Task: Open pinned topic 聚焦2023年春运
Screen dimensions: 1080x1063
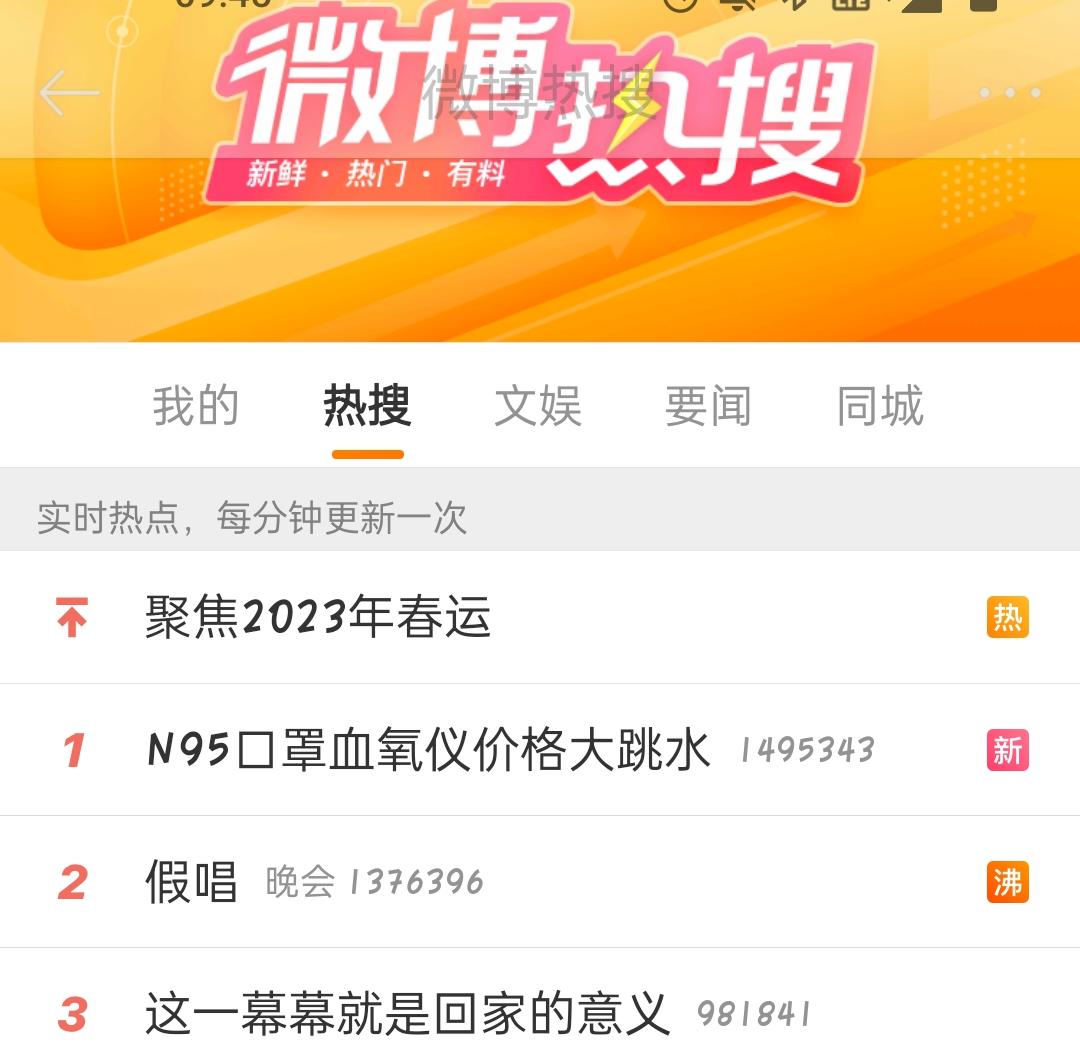Action: coord(318,617)
